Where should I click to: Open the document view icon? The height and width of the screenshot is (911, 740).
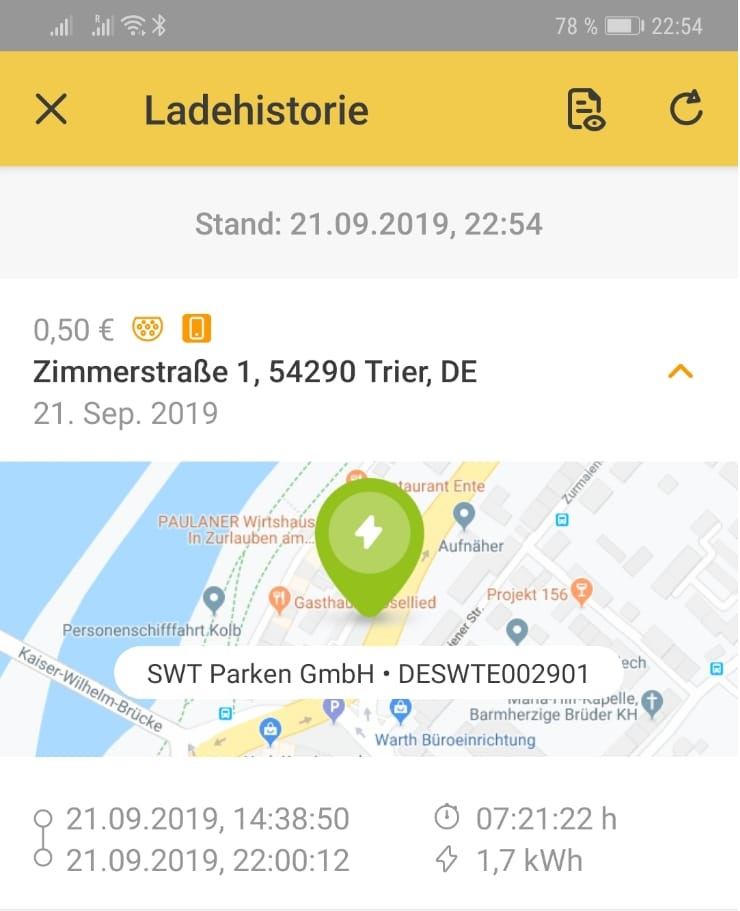(x=586, y=109)
